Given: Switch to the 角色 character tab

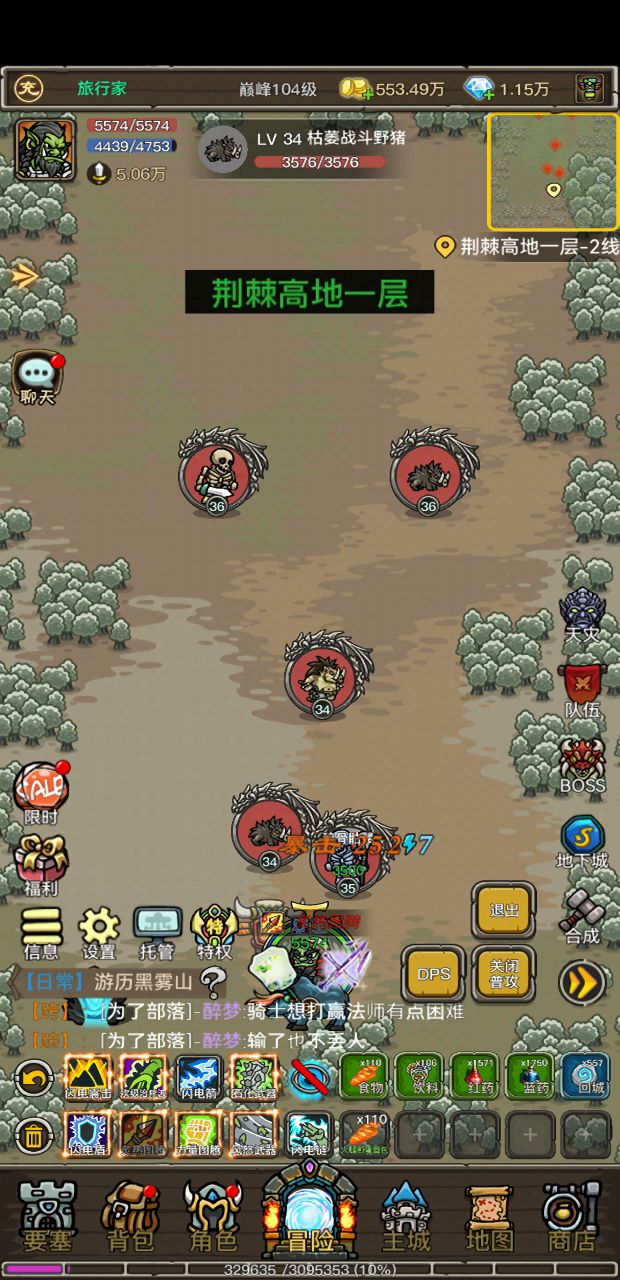Looking at the screenshot, I should [x=212, y=1215].
